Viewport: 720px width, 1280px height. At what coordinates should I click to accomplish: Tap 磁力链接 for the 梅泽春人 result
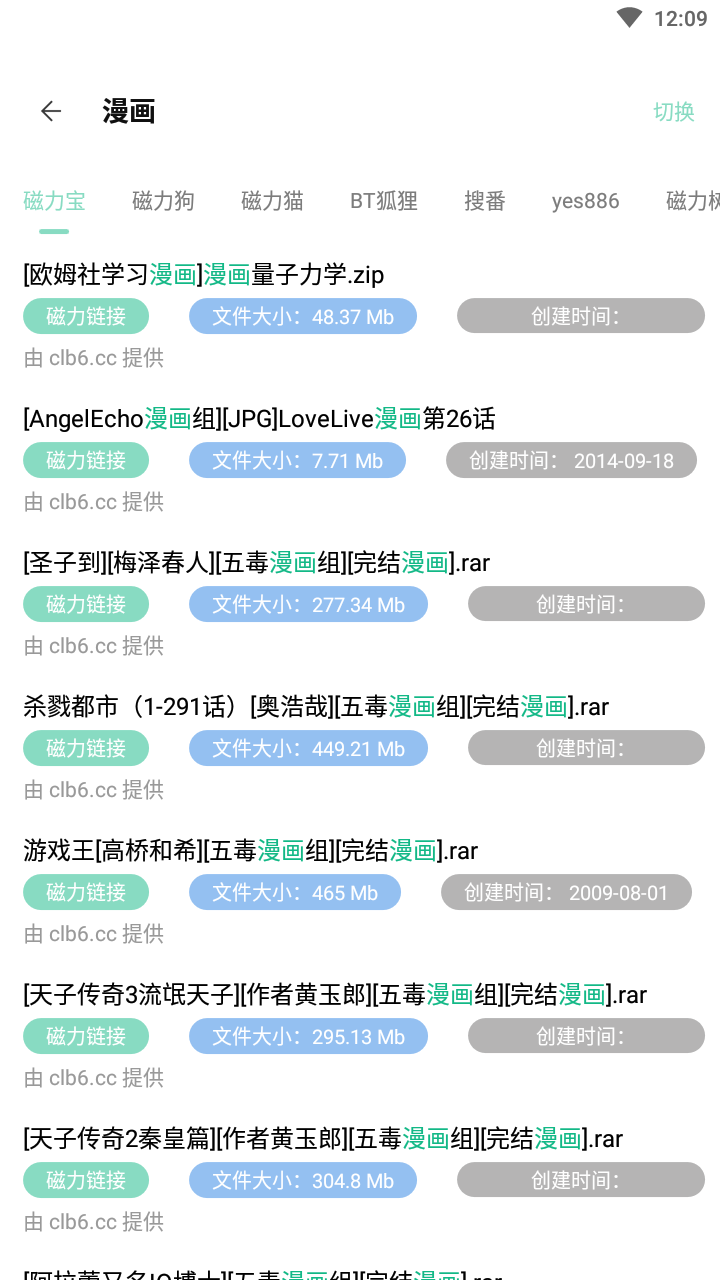86,605
